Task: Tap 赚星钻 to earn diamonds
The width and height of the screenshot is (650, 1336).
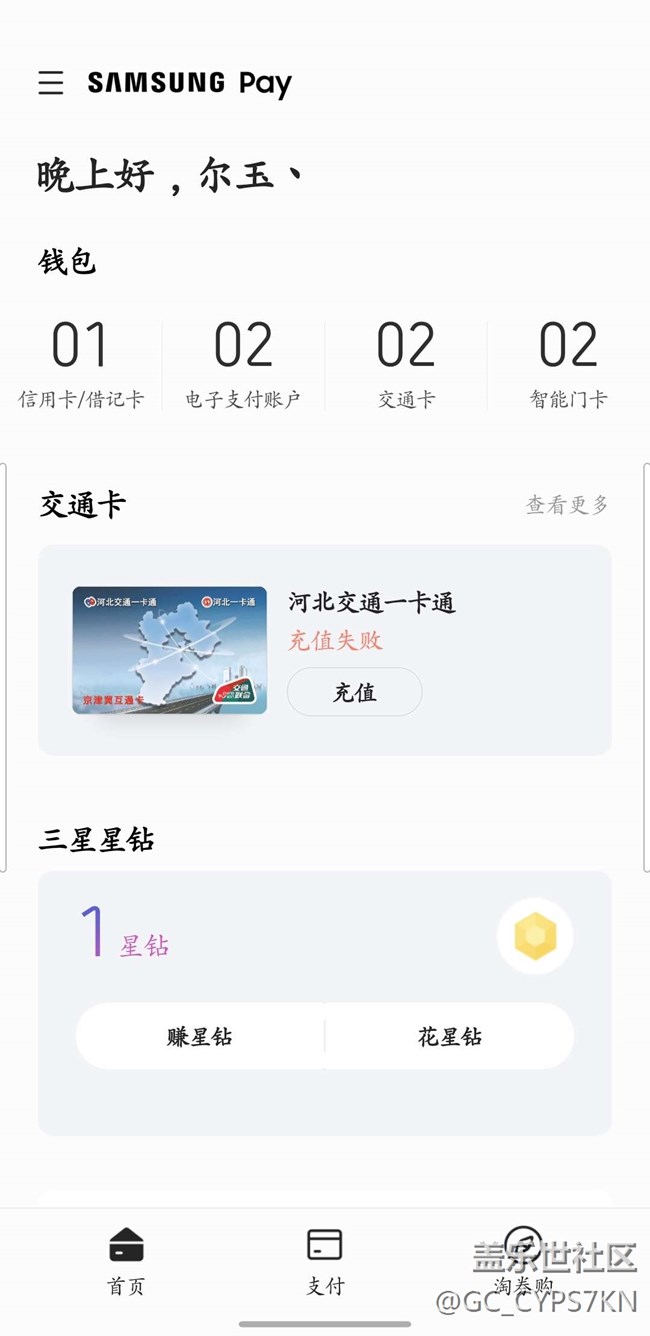Action: coord(200,1037)
